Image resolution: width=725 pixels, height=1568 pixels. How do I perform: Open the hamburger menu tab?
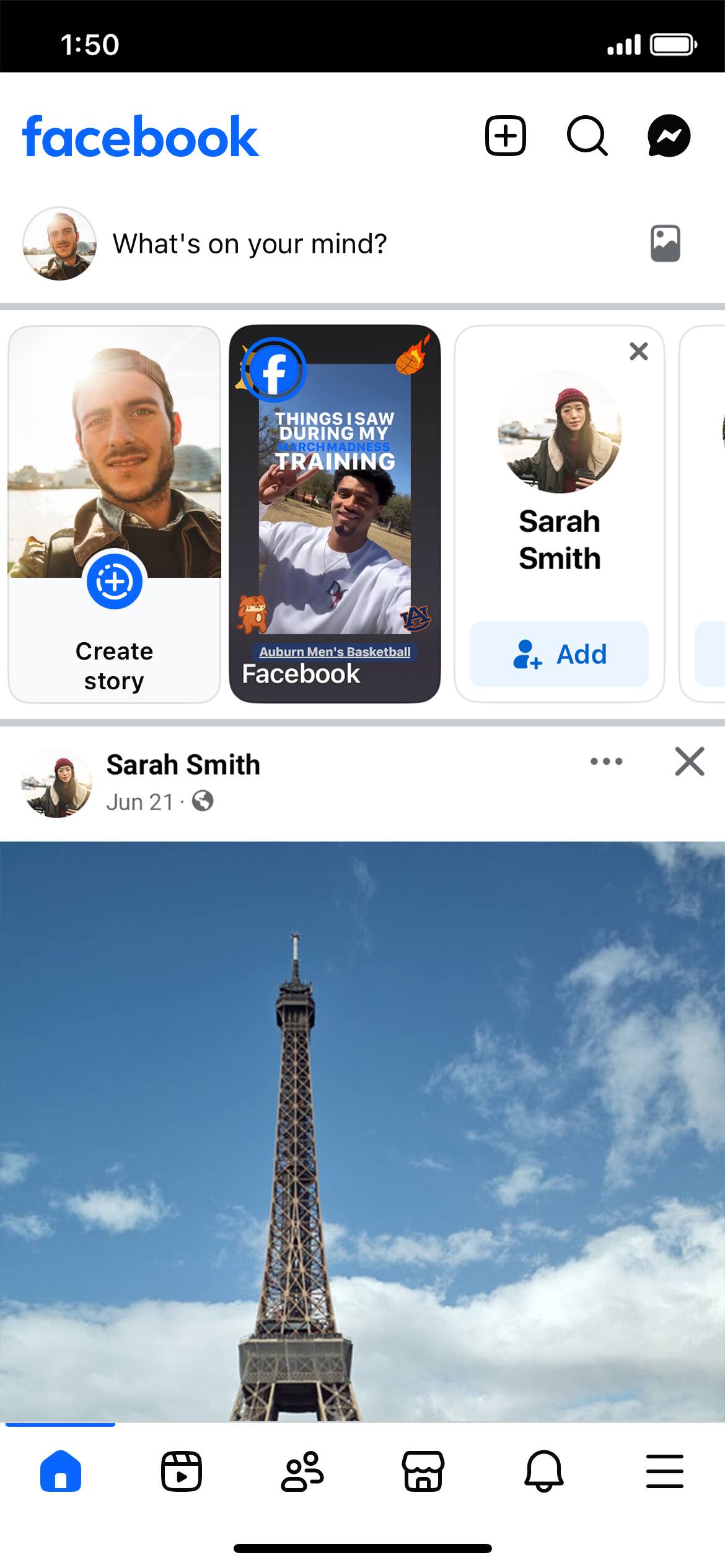[665, 1471]
